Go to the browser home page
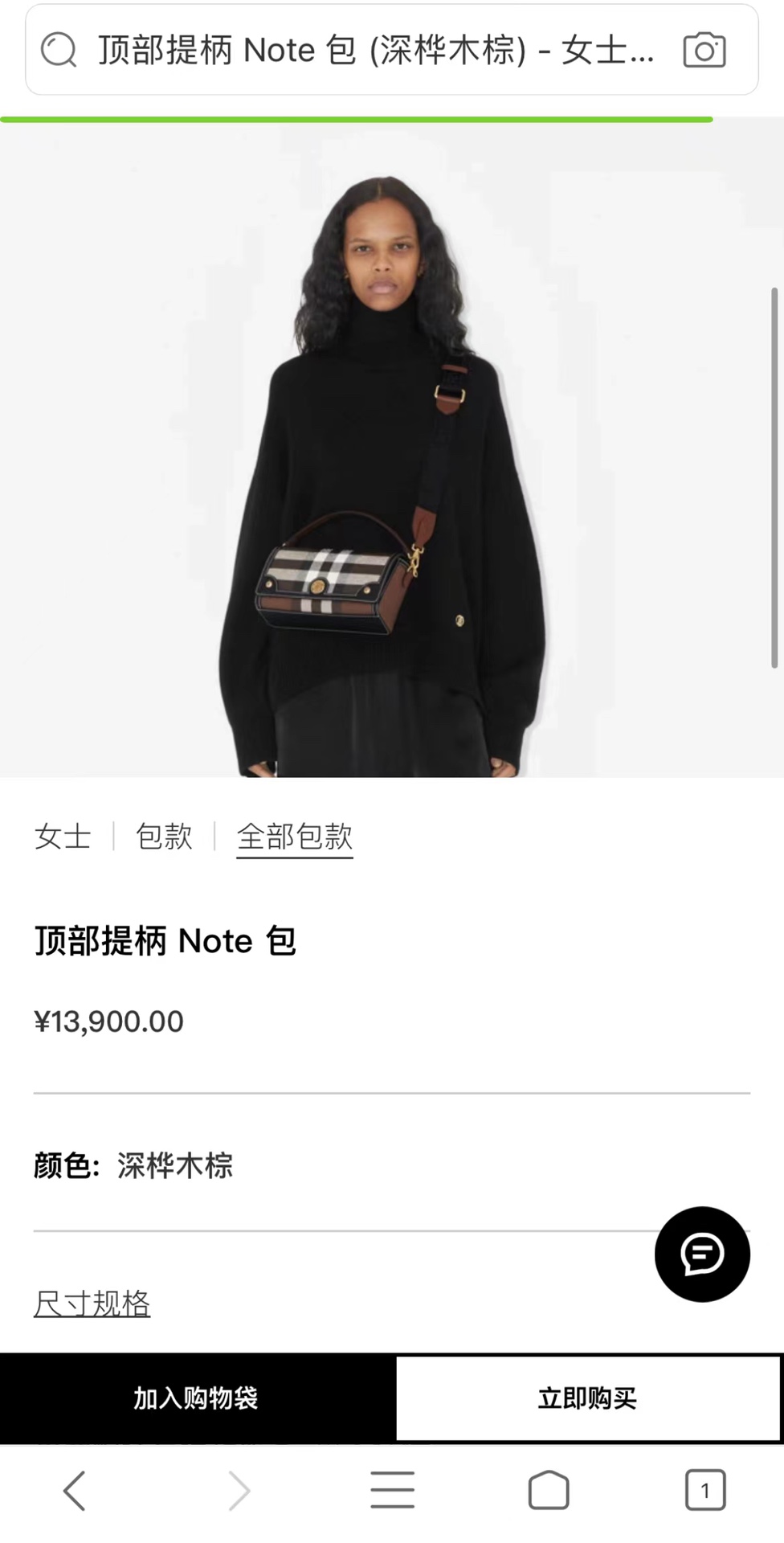 (x=549, y=1491)
